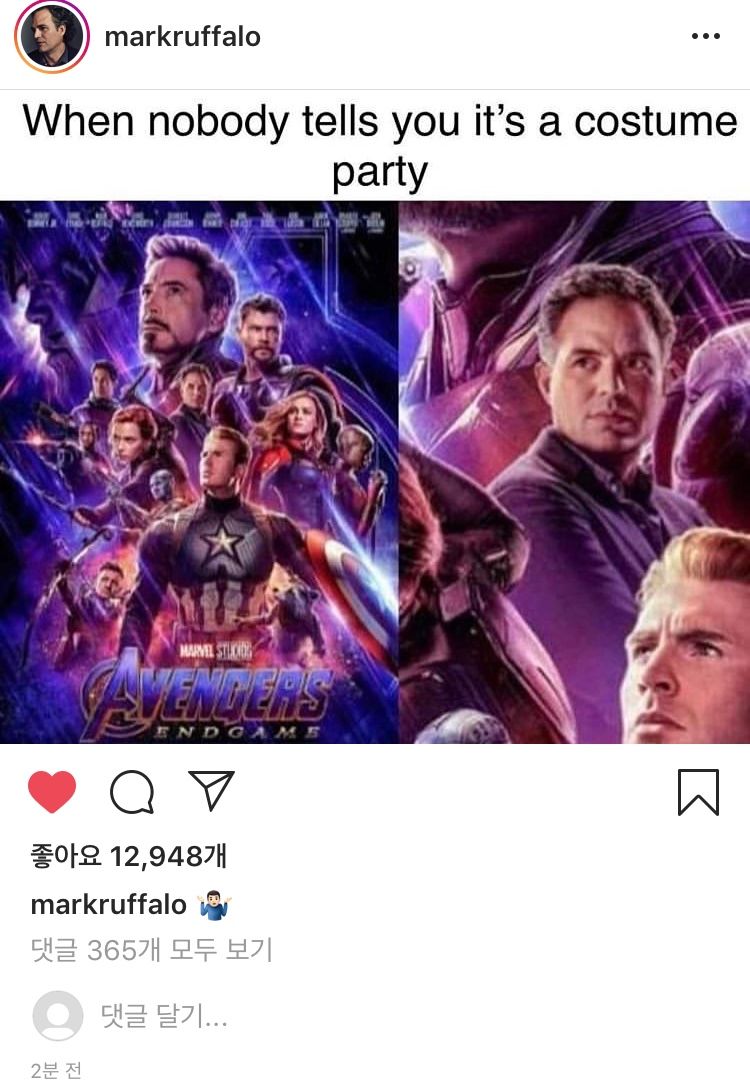Screen dimensions: 750x1081
Task: View the 12,948 likes list
Action: (129, 856)
